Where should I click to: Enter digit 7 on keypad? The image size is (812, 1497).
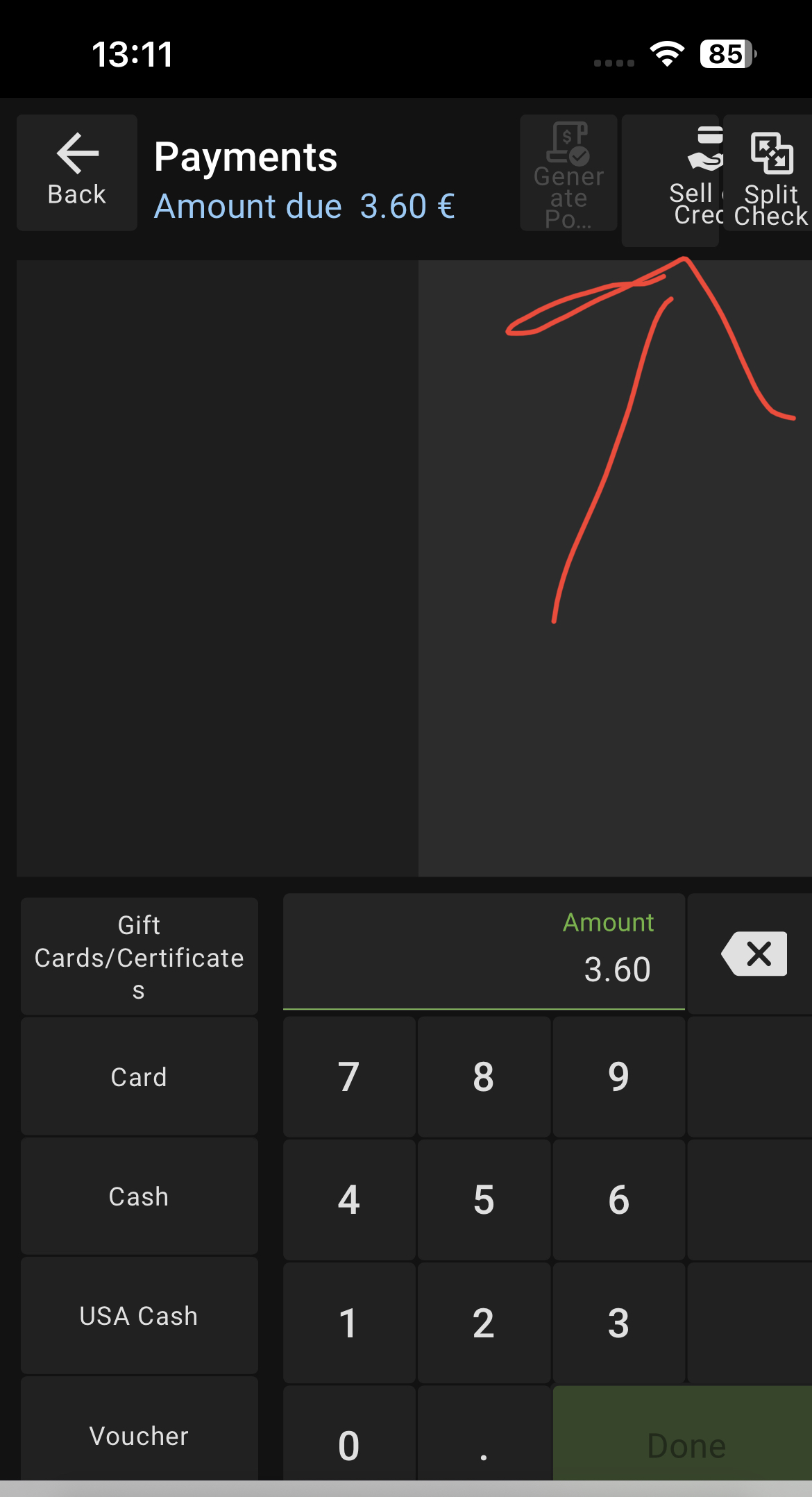pyautogui.click(x=349, y=1076)
